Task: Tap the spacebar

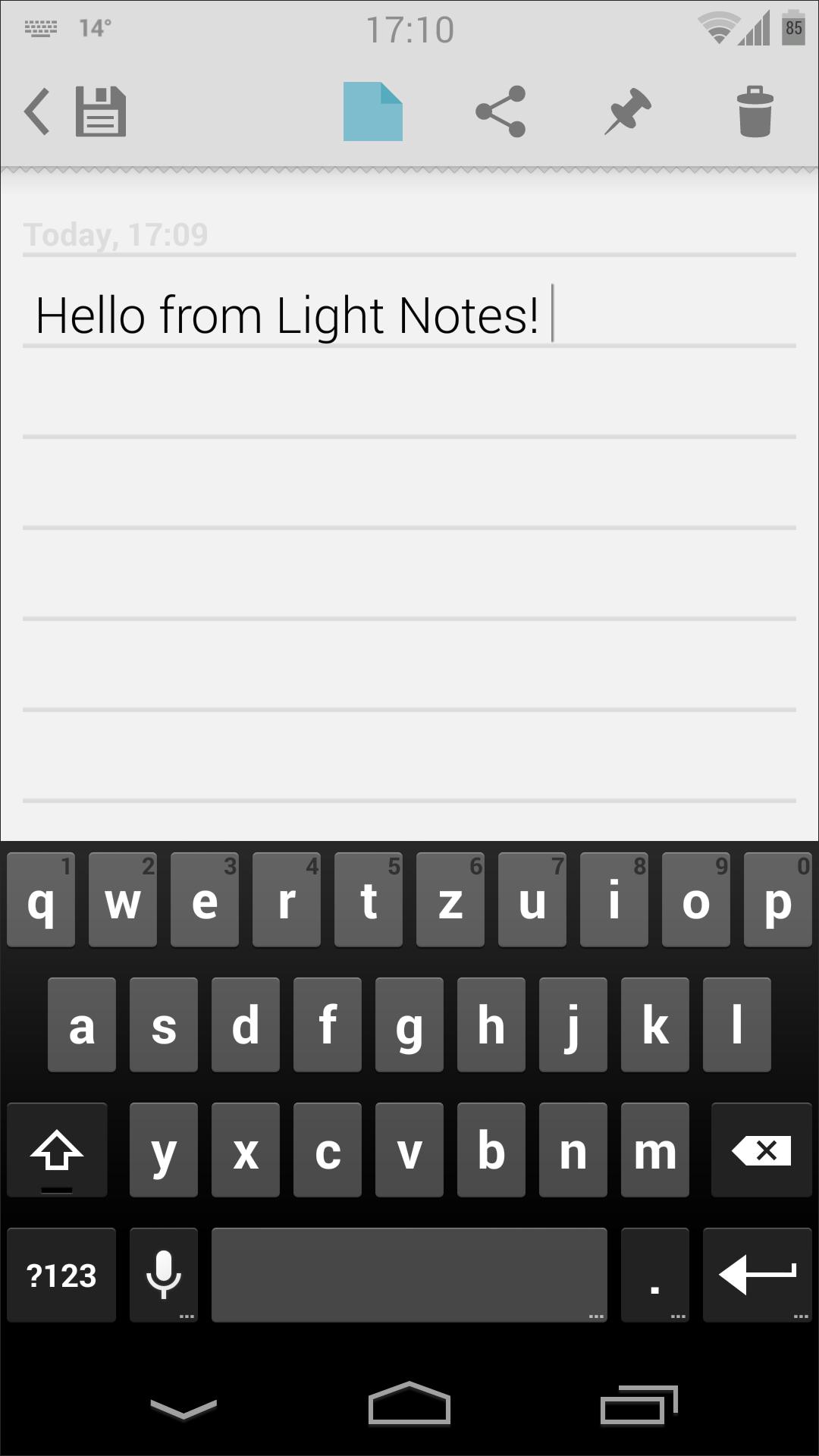Action: pyautogui.click(x=409, y=1274)
